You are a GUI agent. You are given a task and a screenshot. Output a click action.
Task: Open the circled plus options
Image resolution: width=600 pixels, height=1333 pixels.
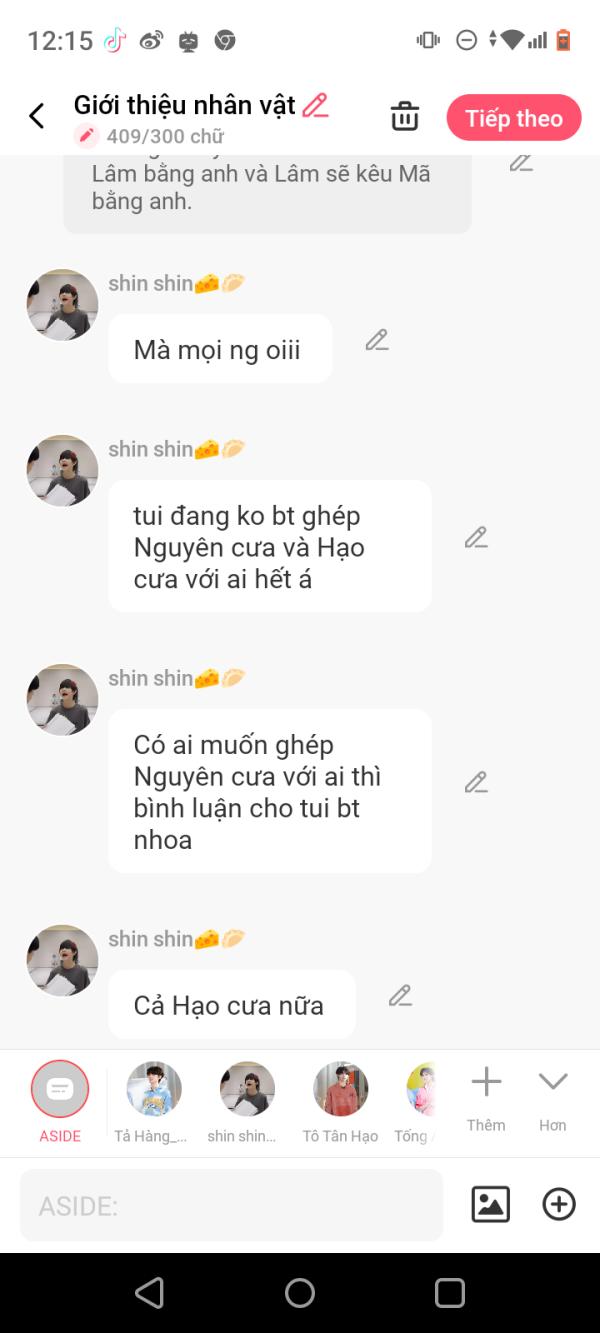click(x=559, y=1205)
